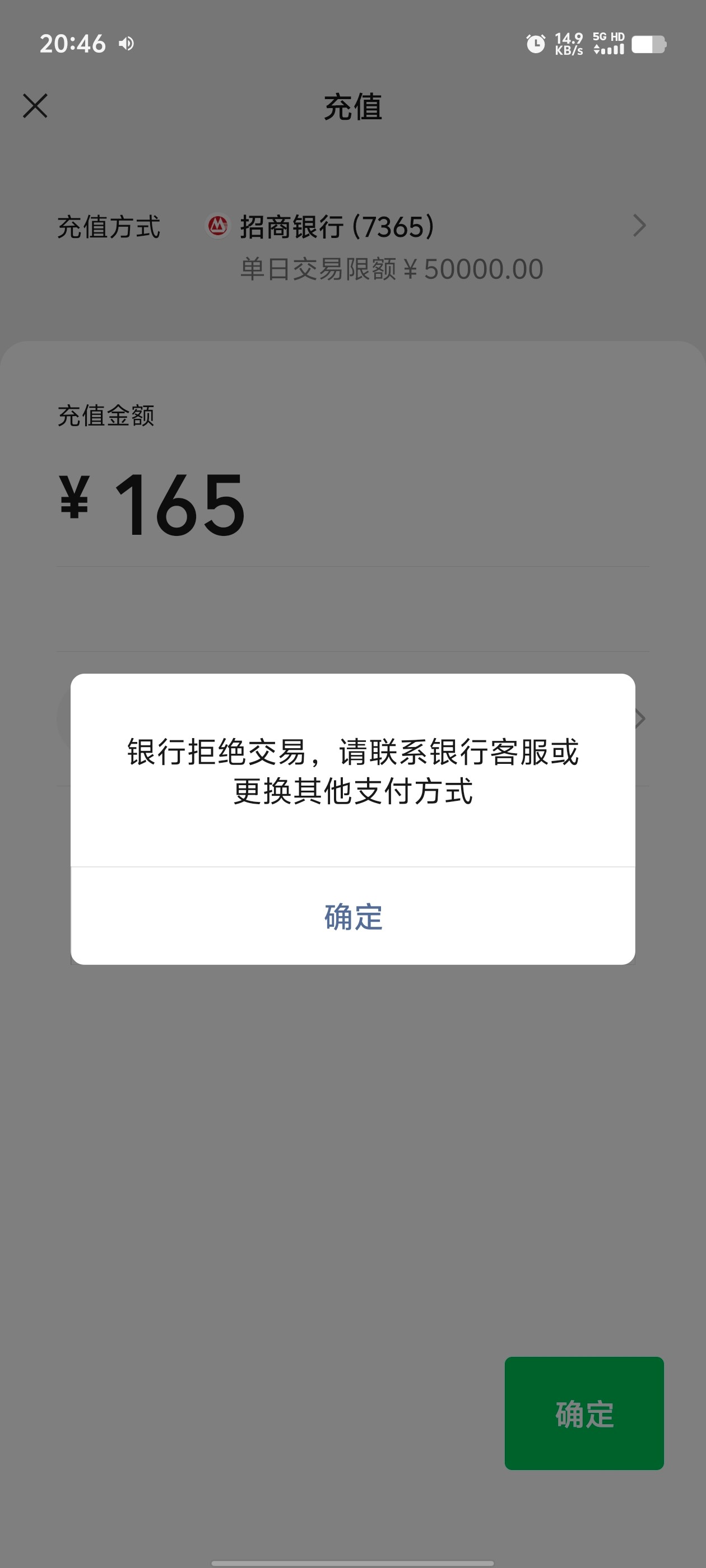Confirm the top-up with the green 确定 button

pos(583,1413)
